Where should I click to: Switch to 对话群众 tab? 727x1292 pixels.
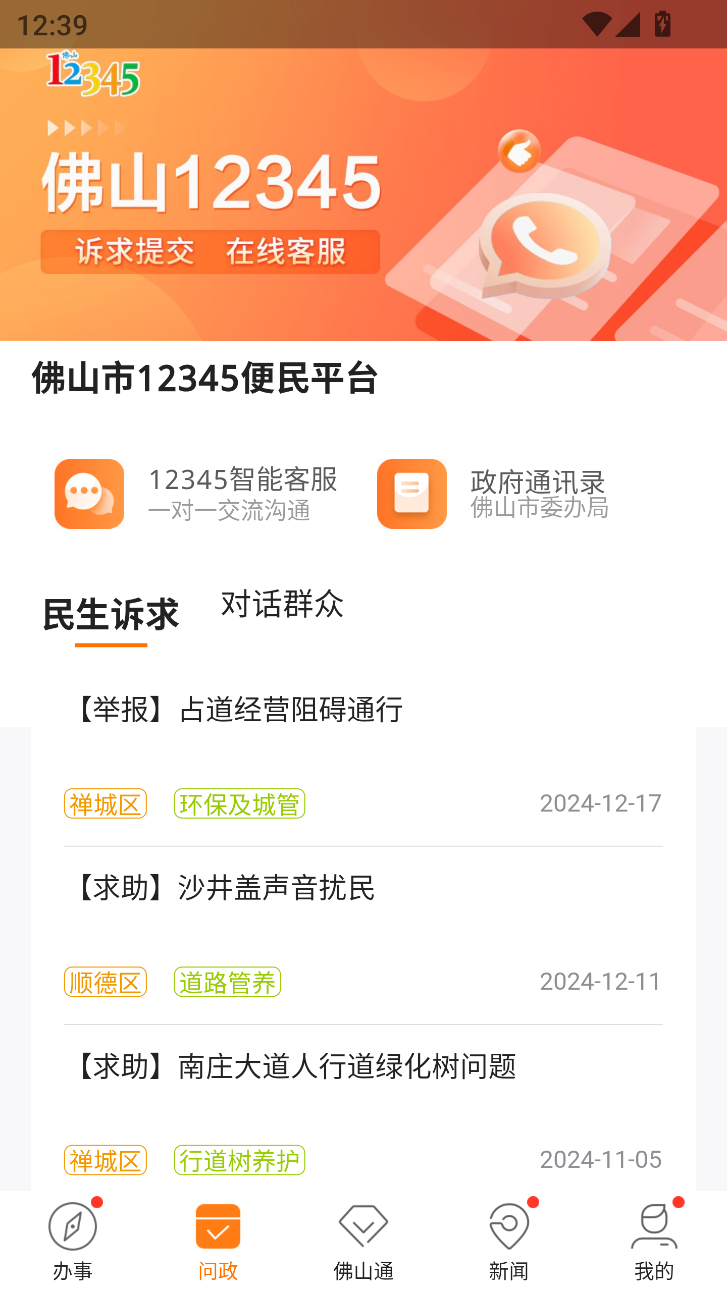point(282,604)
